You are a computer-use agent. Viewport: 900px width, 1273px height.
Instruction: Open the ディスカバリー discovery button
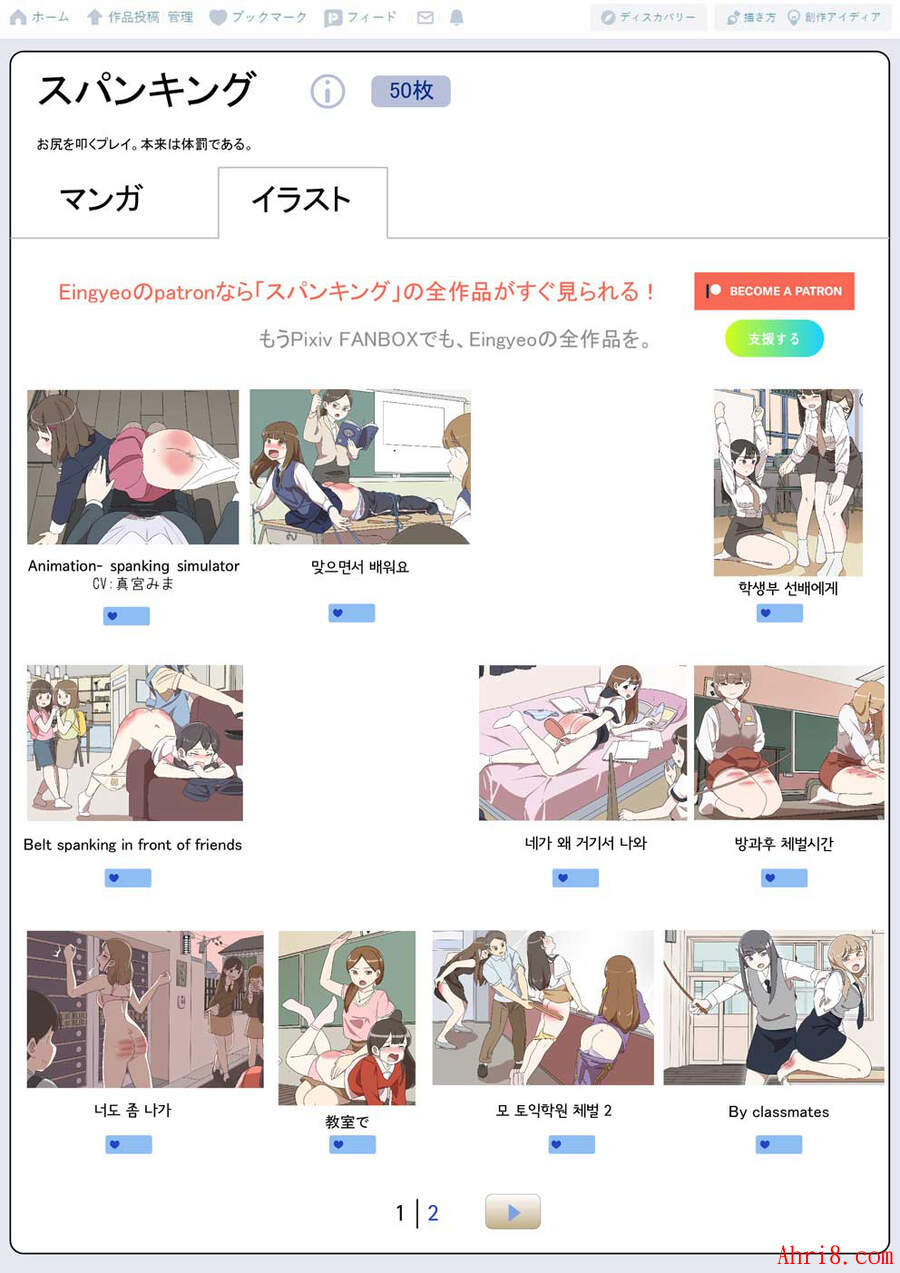648,18
